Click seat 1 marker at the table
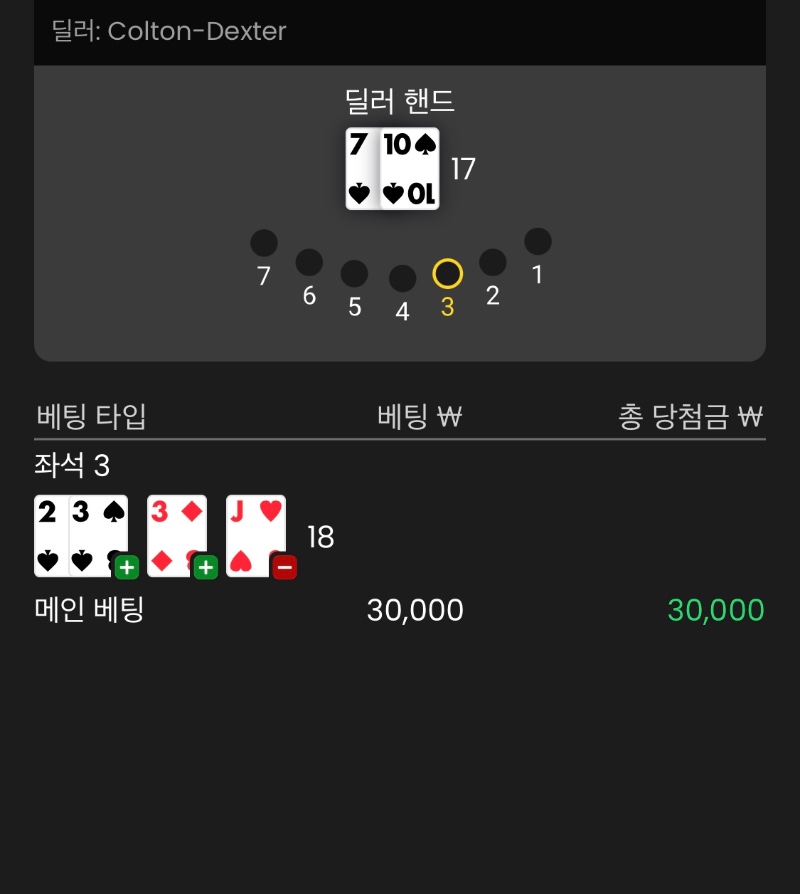Screen dimensions: 800x894 click(538, 240)
